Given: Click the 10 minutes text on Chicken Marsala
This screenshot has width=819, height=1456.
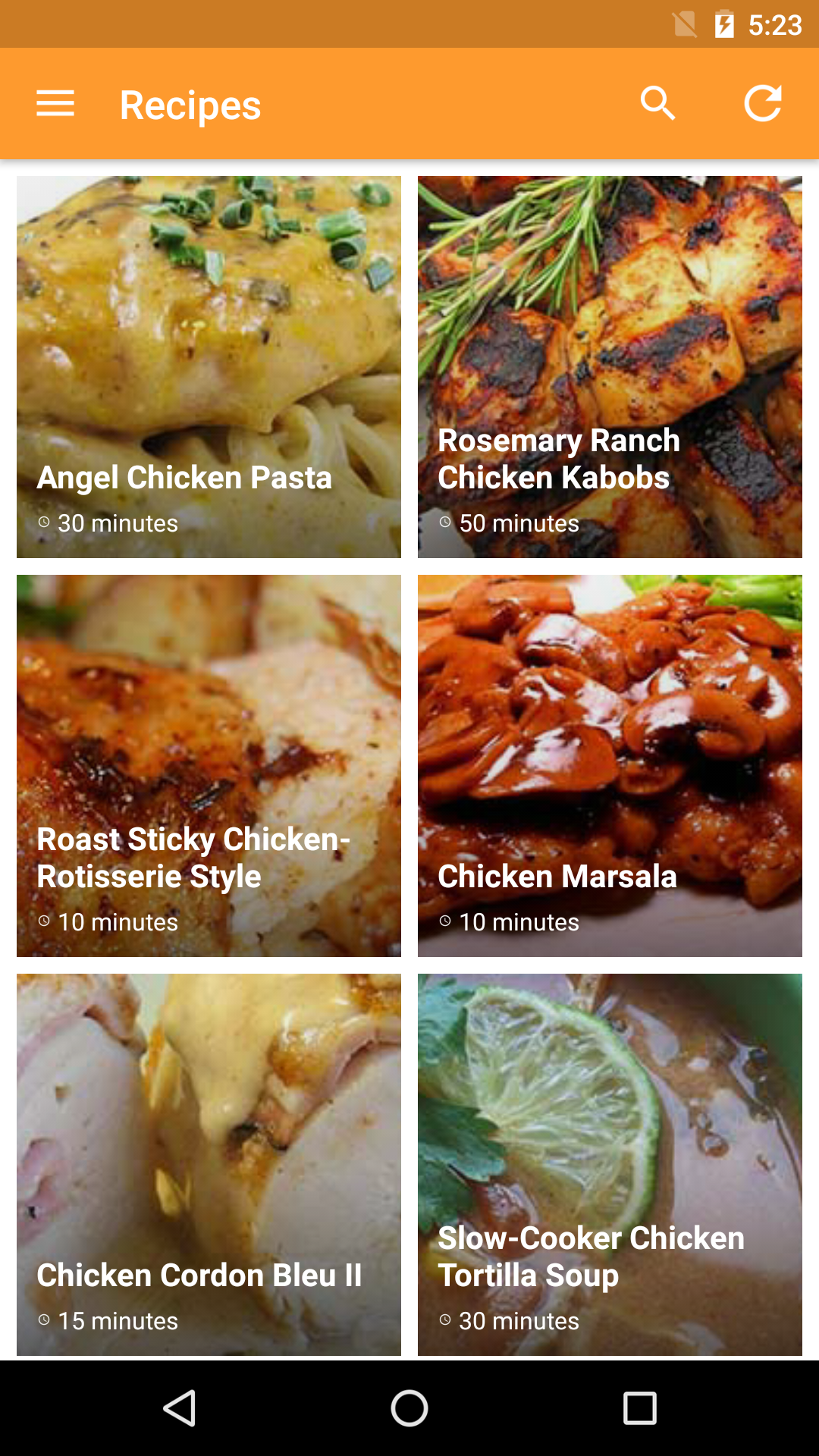Looking at the screenshot, I should (x=520, y=922).
